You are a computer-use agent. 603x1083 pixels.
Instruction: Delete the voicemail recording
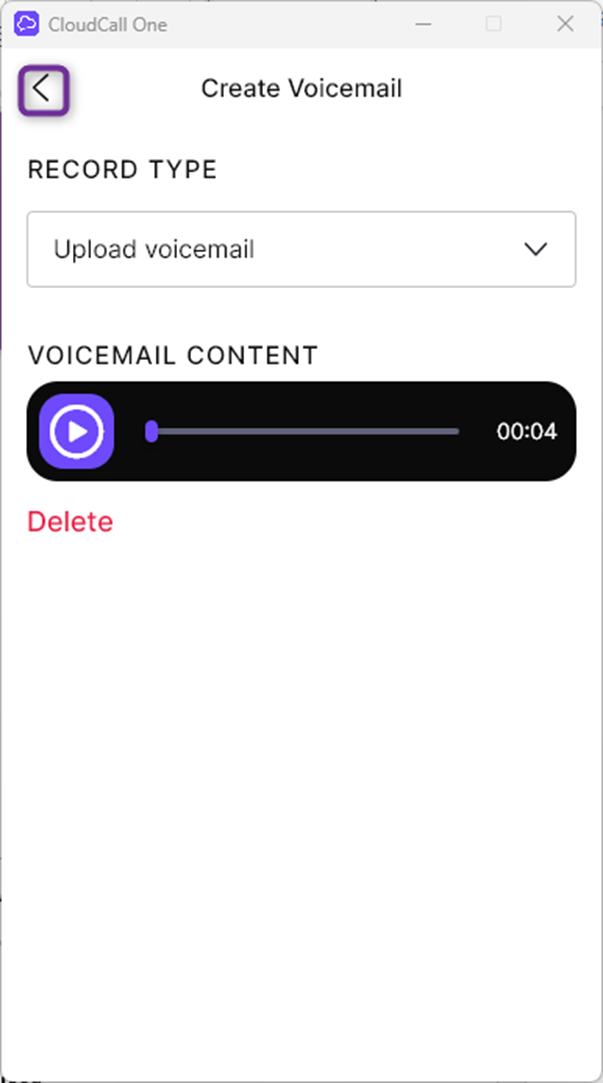tap(70, 521)
